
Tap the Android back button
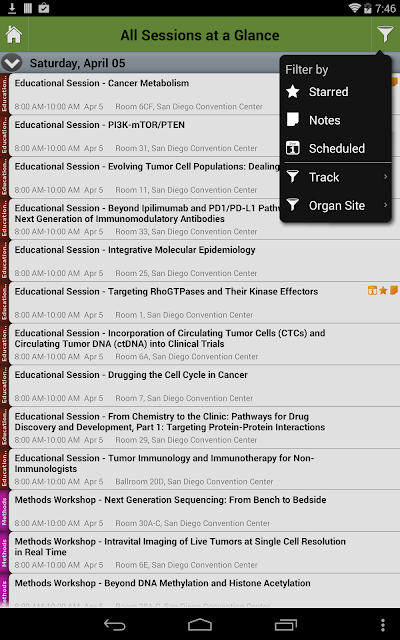coord(115,624)
